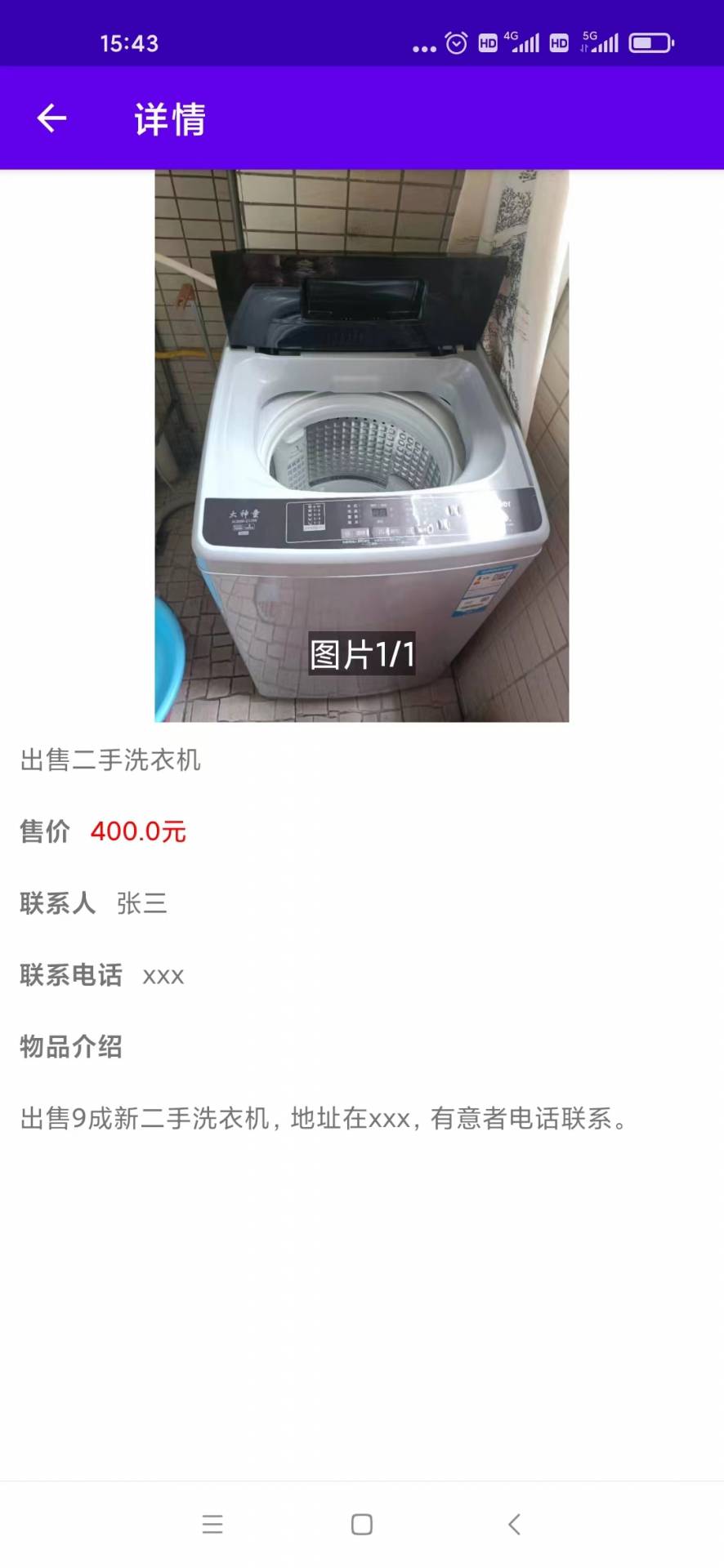Click the price 400.0元 shown in red
Image resolution: width=724 pixels, height=1568 pixels.
point(139,832)
